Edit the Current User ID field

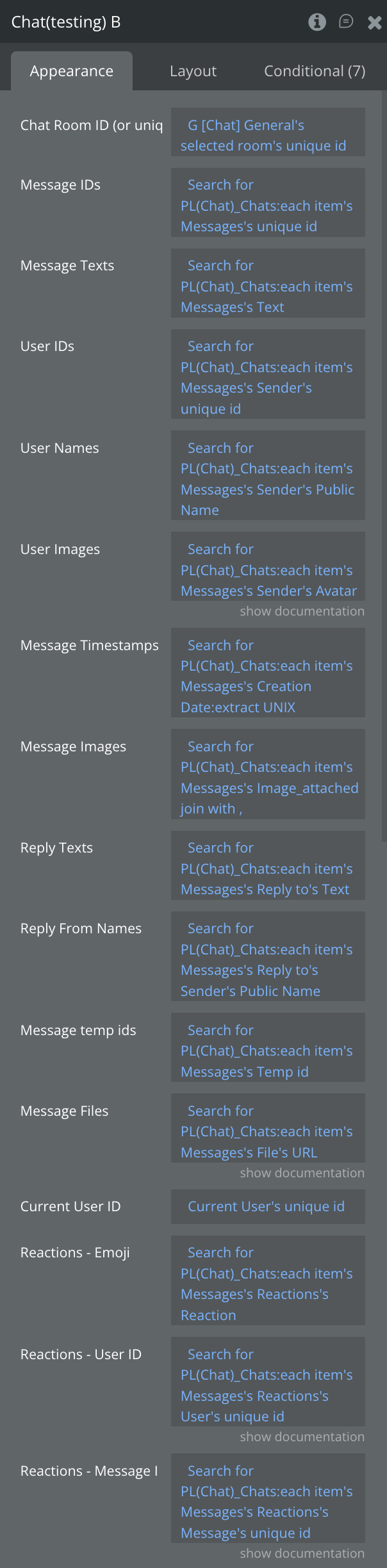(x=268, y=1206)
